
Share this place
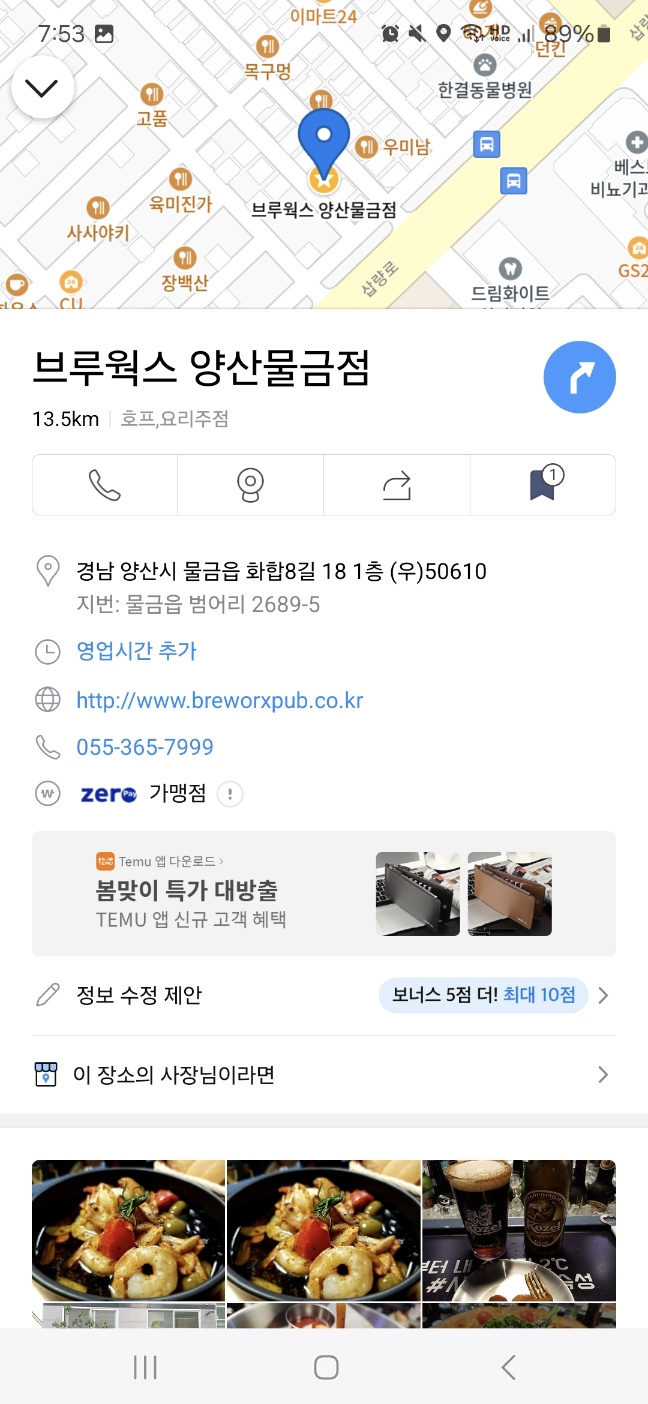397,485
